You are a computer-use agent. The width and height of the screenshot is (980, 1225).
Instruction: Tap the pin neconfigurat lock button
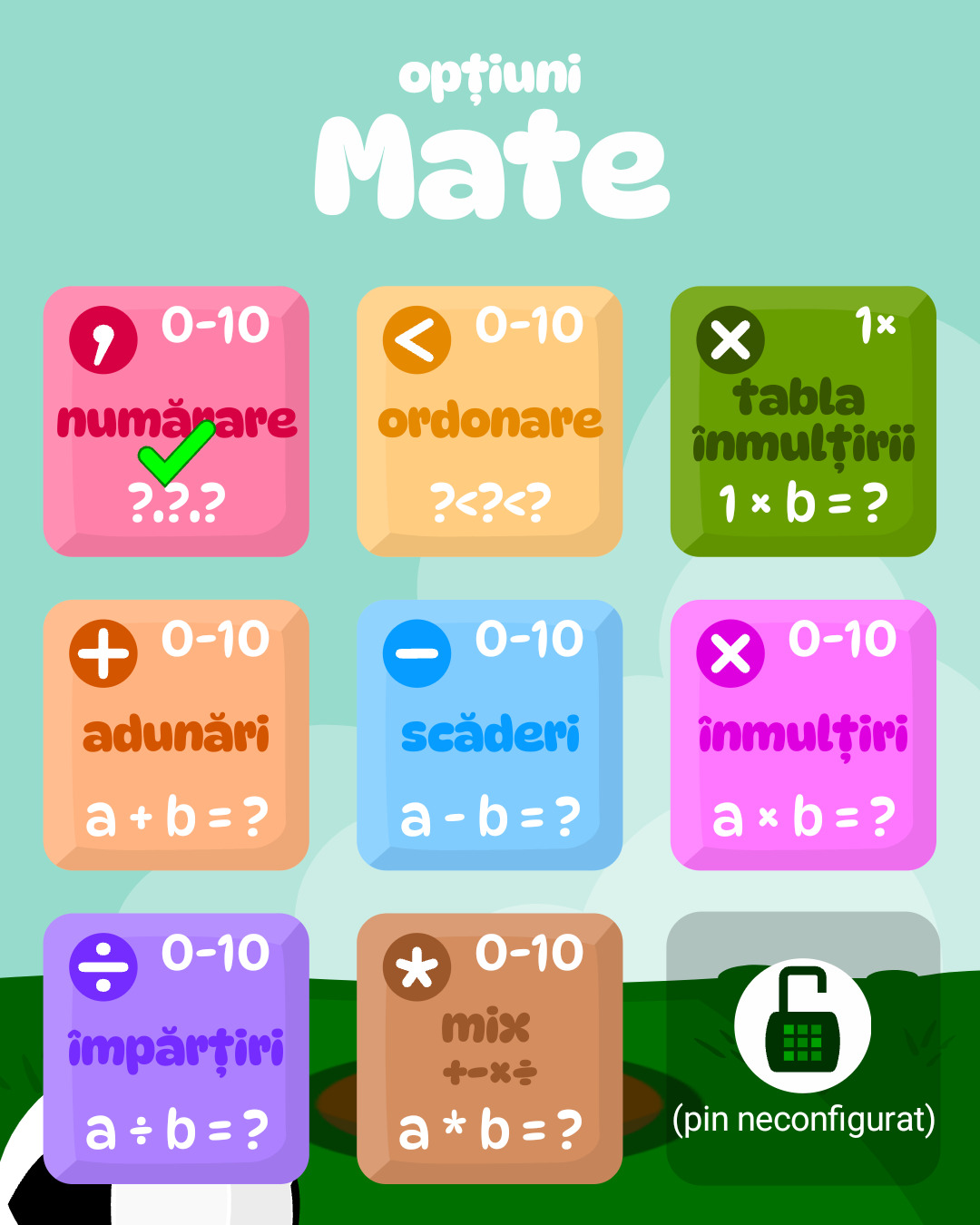(x=803, y=1027)
